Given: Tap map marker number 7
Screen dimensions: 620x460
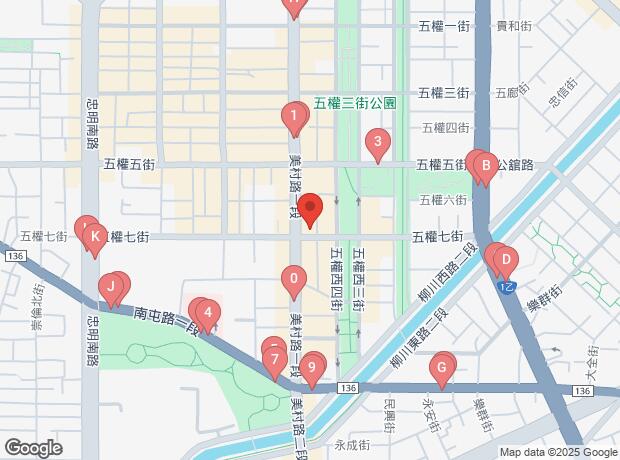Looking at the screenshot, I should [x=274, y=358].
